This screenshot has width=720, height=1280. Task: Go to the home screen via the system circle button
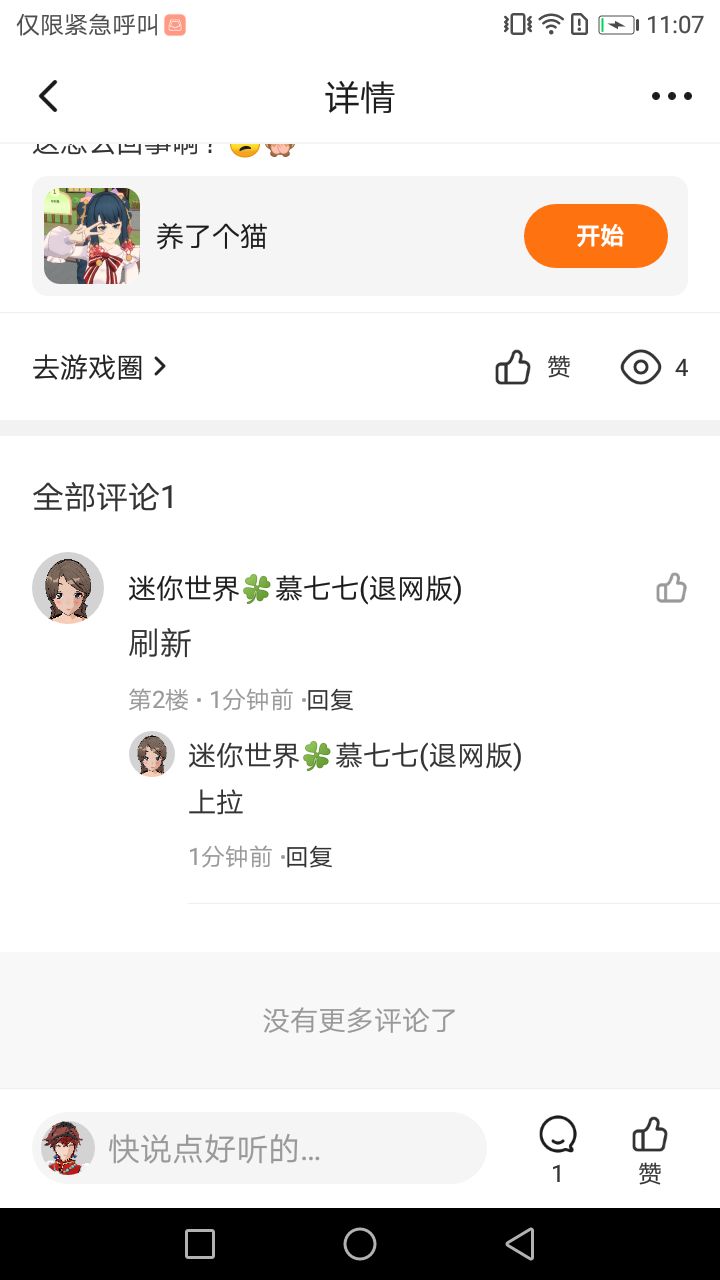coord(360,1244)
